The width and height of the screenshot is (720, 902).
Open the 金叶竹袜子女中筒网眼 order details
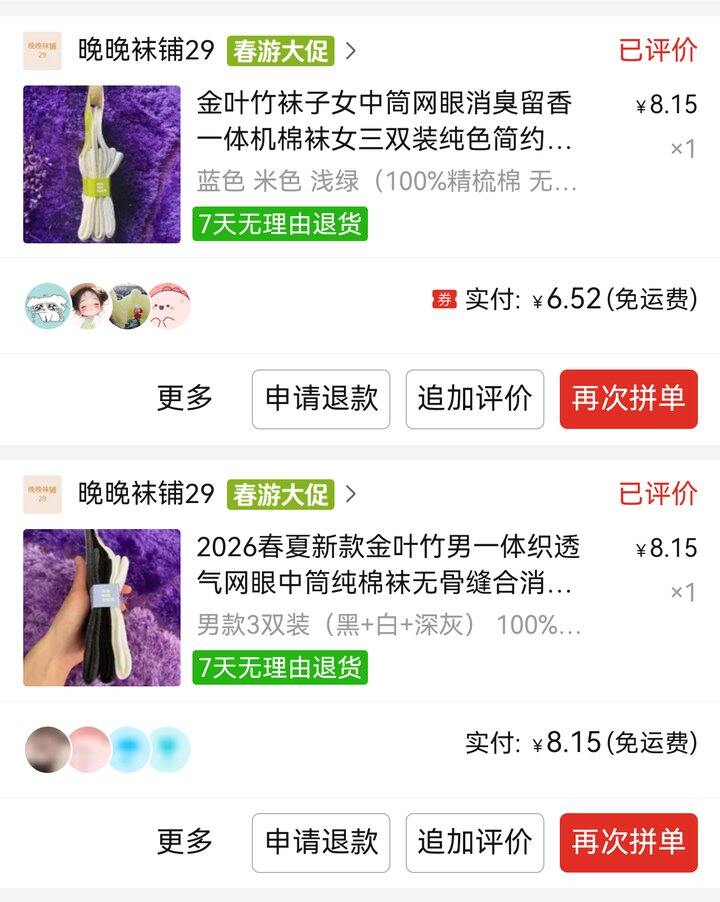pyautogui.click(x=388, y=120)
